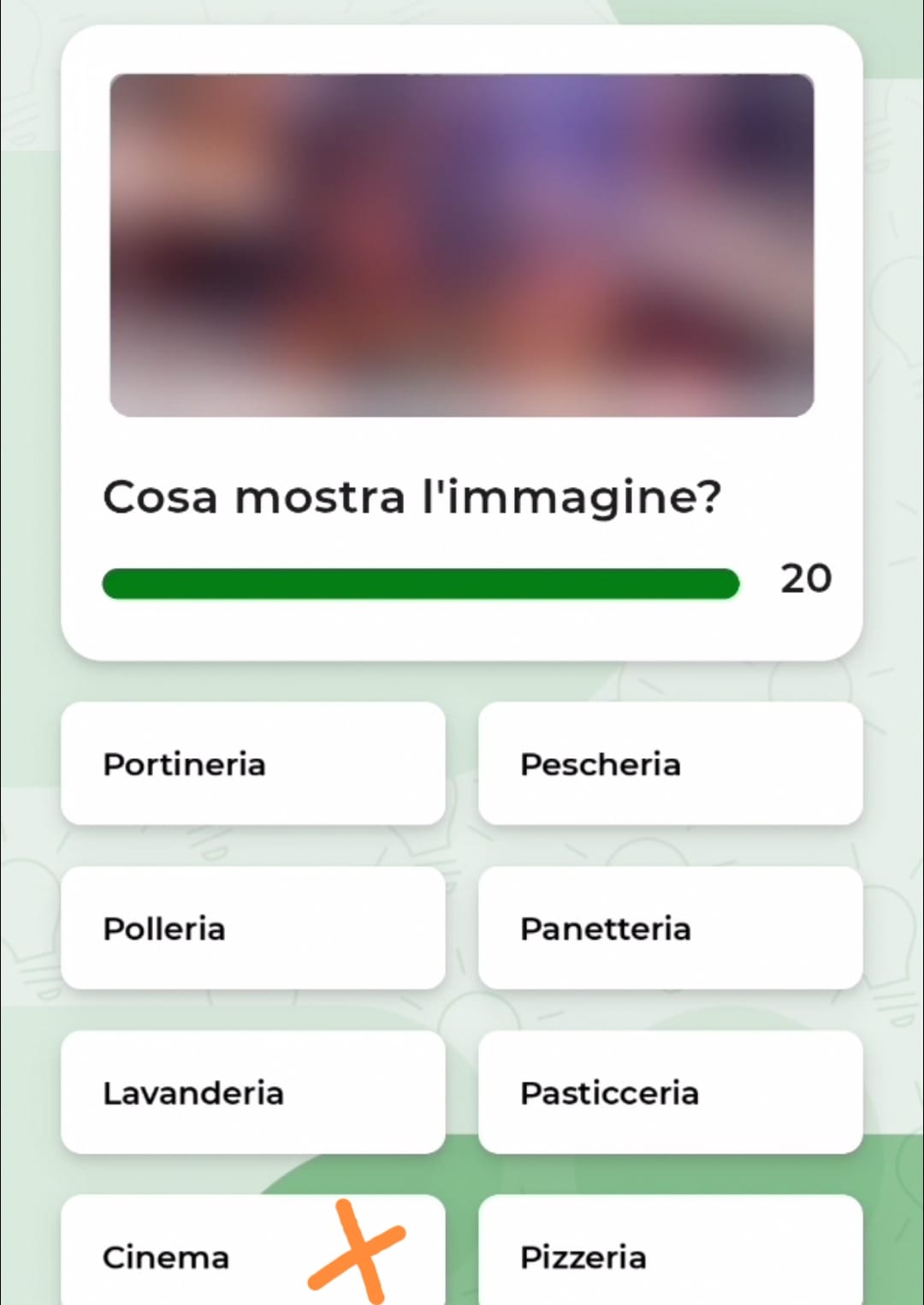Select the Lavanderia option

[x=252, y=1092]
